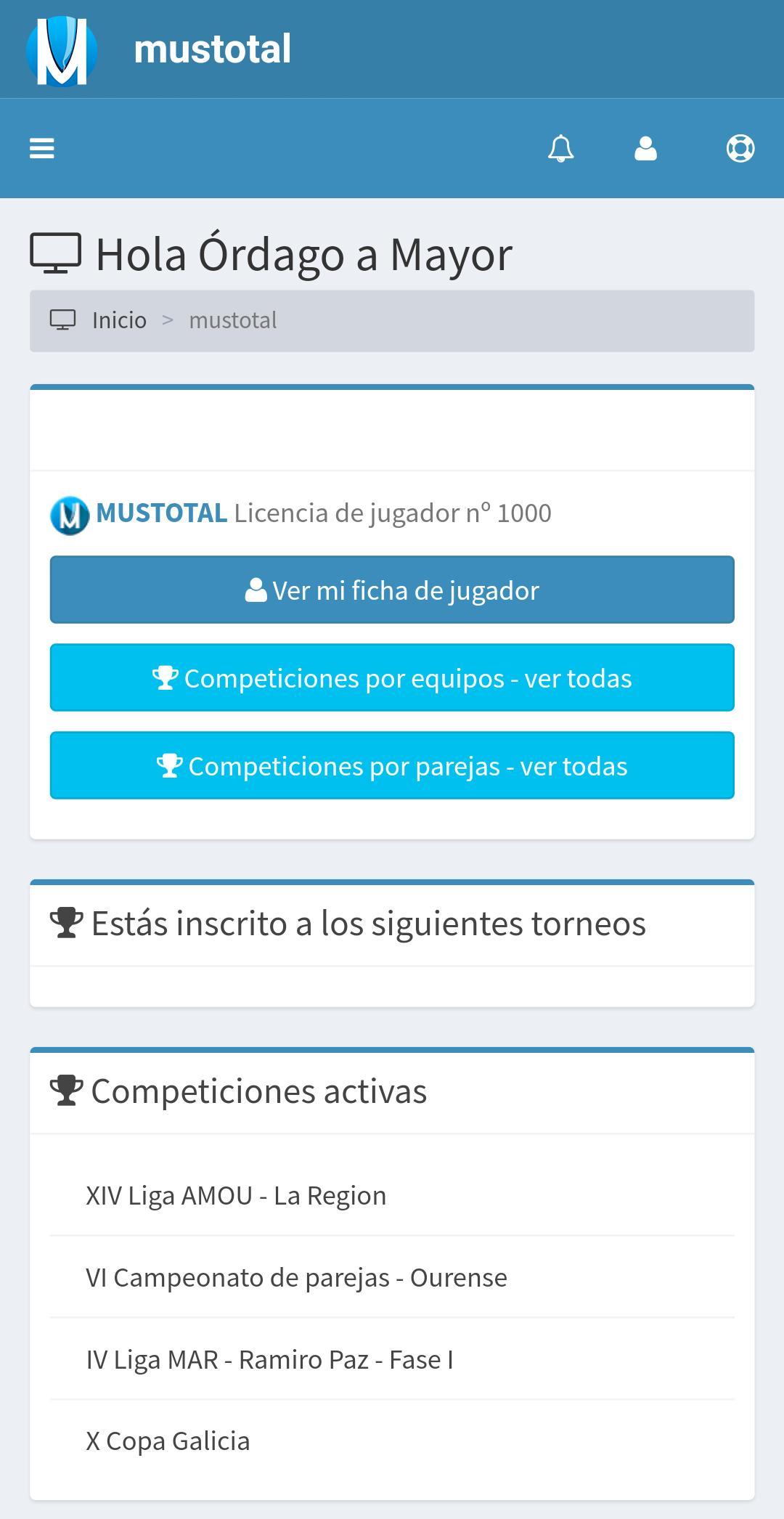
Task: View all Competiciones por equipos
Action: tap(392, 677)
